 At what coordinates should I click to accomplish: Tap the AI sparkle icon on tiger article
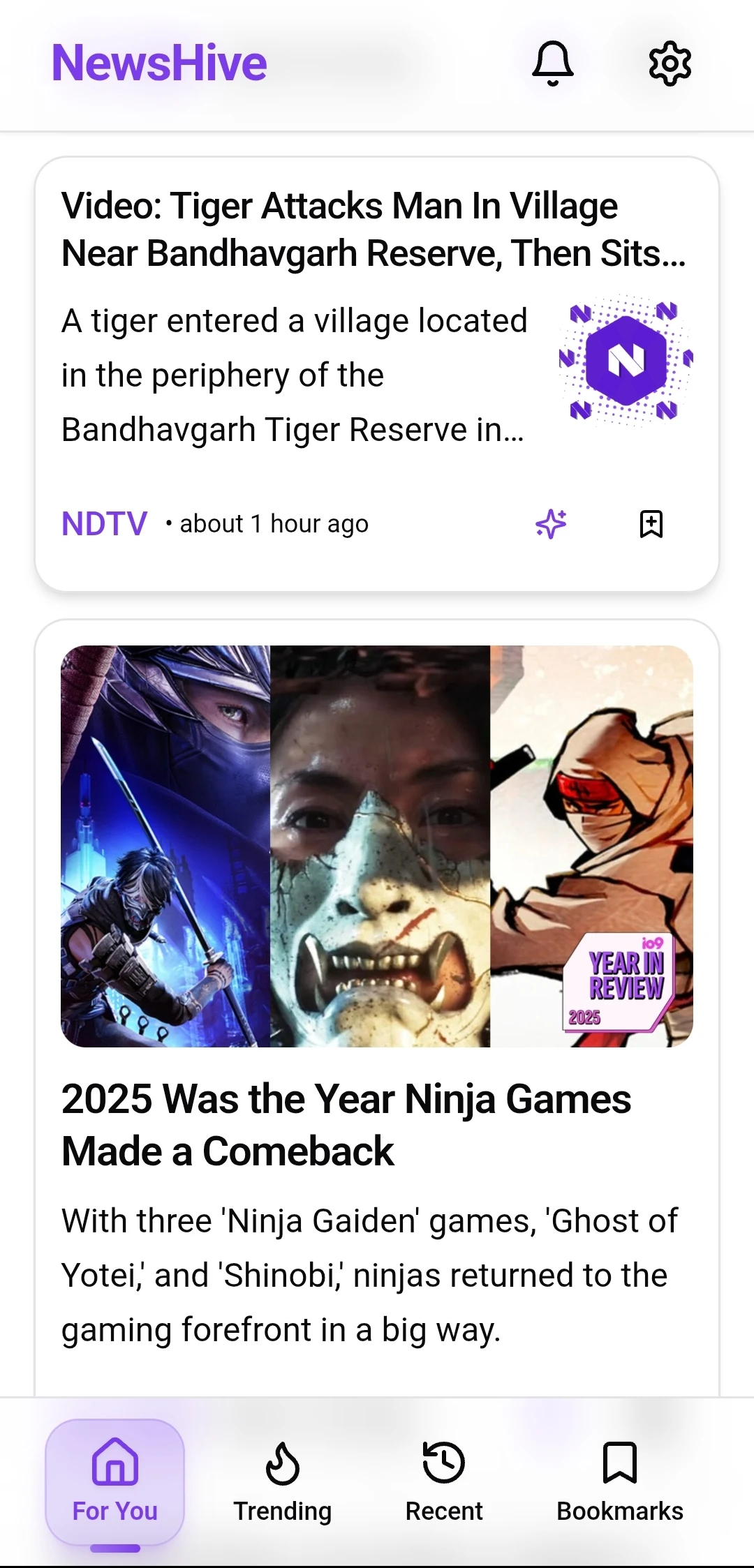(550, 525)
